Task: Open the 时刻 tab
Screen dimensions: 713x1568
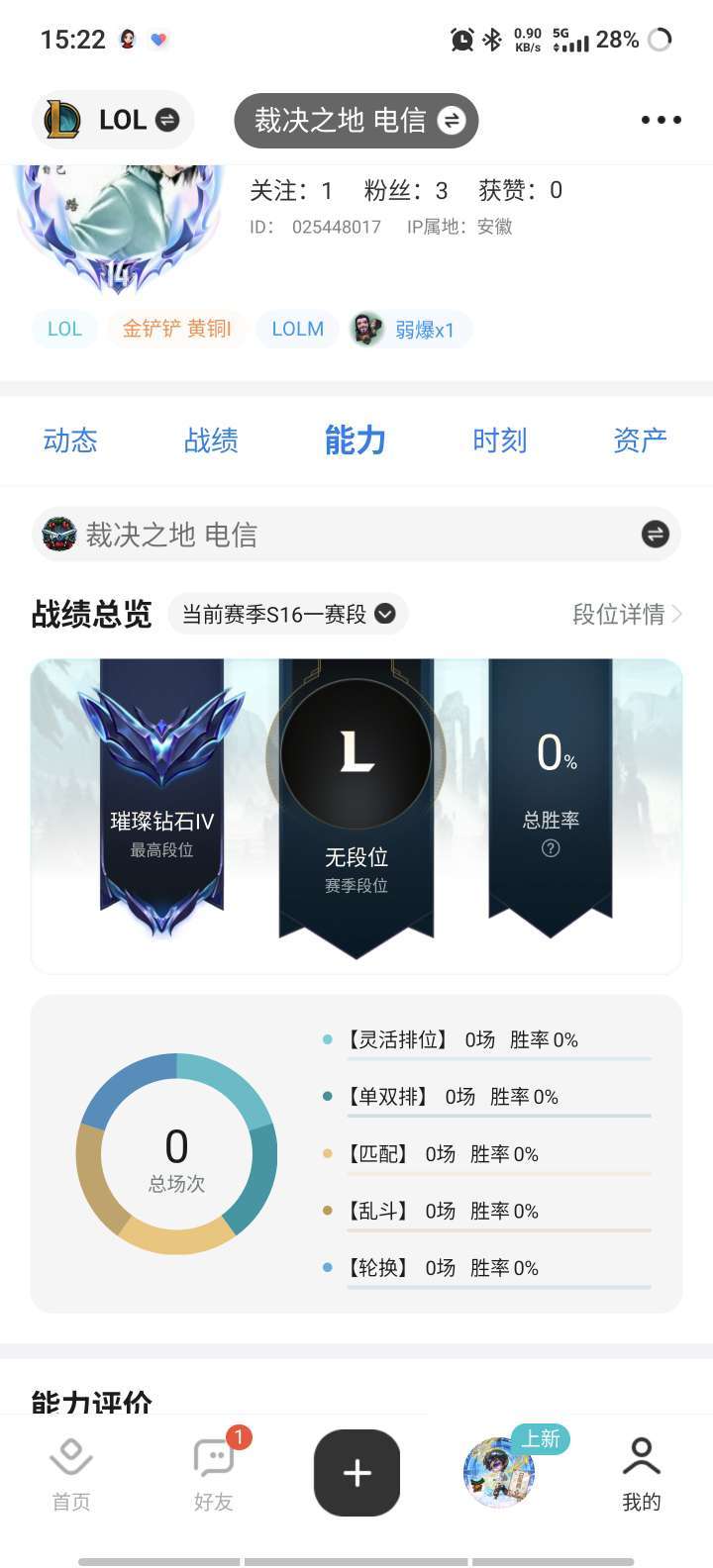Action: pos(499,441)
